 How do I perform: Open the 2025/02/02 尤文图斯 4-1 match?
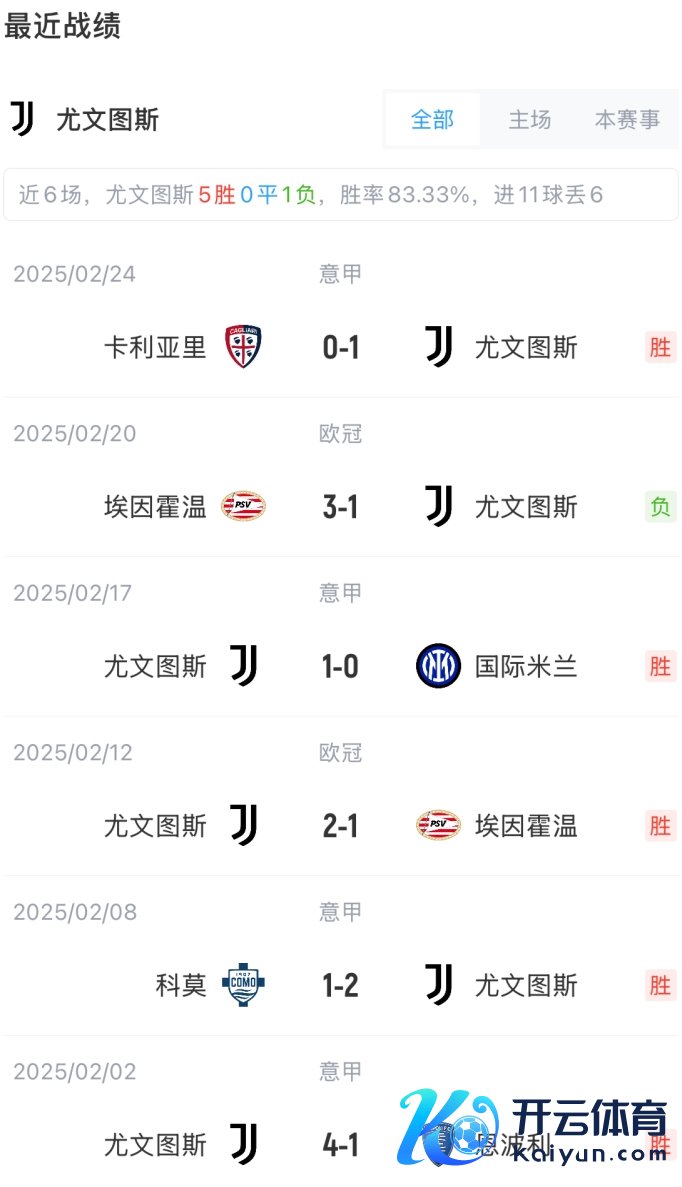point(341,1144)
